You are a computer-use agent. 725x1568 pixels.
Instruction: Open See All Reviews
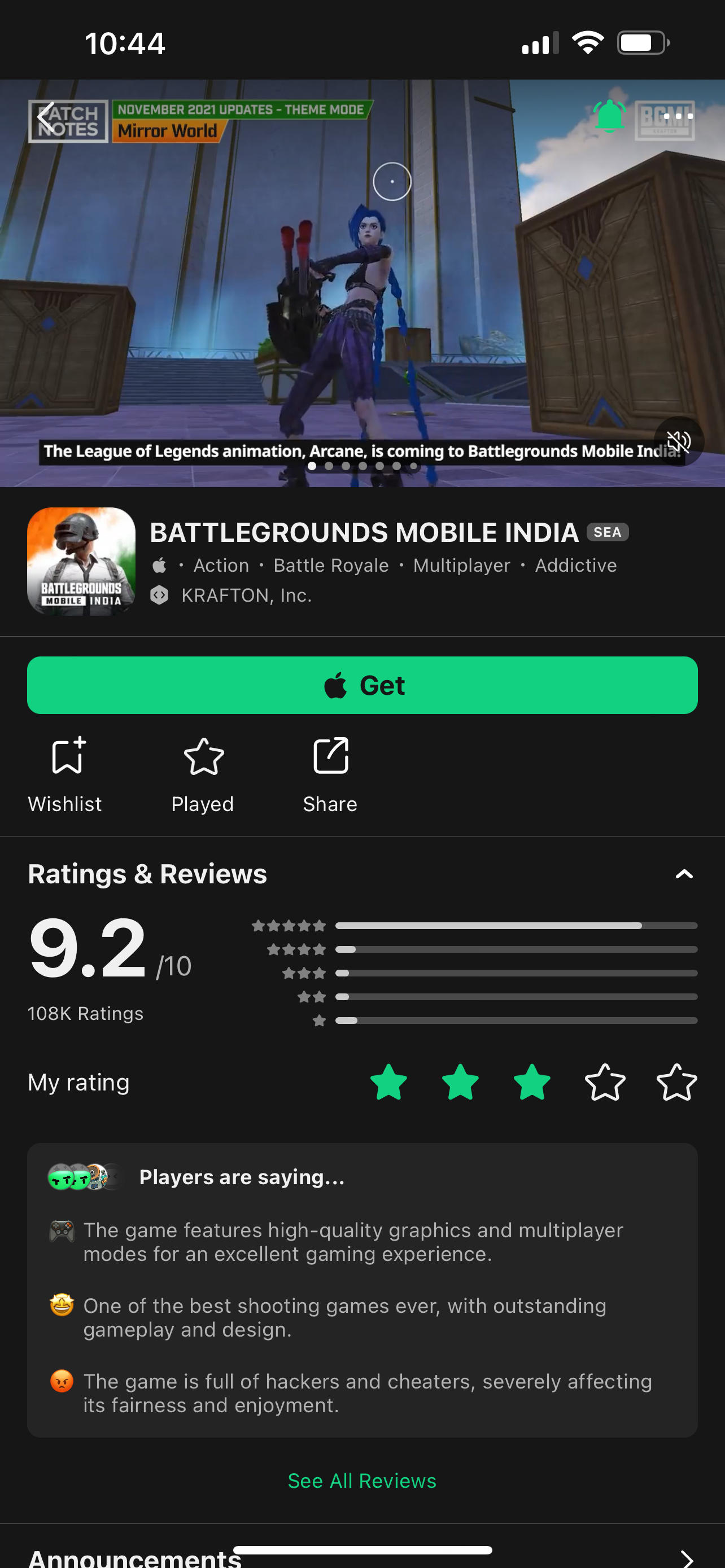pyautogui.click(x=362, y=1481)
